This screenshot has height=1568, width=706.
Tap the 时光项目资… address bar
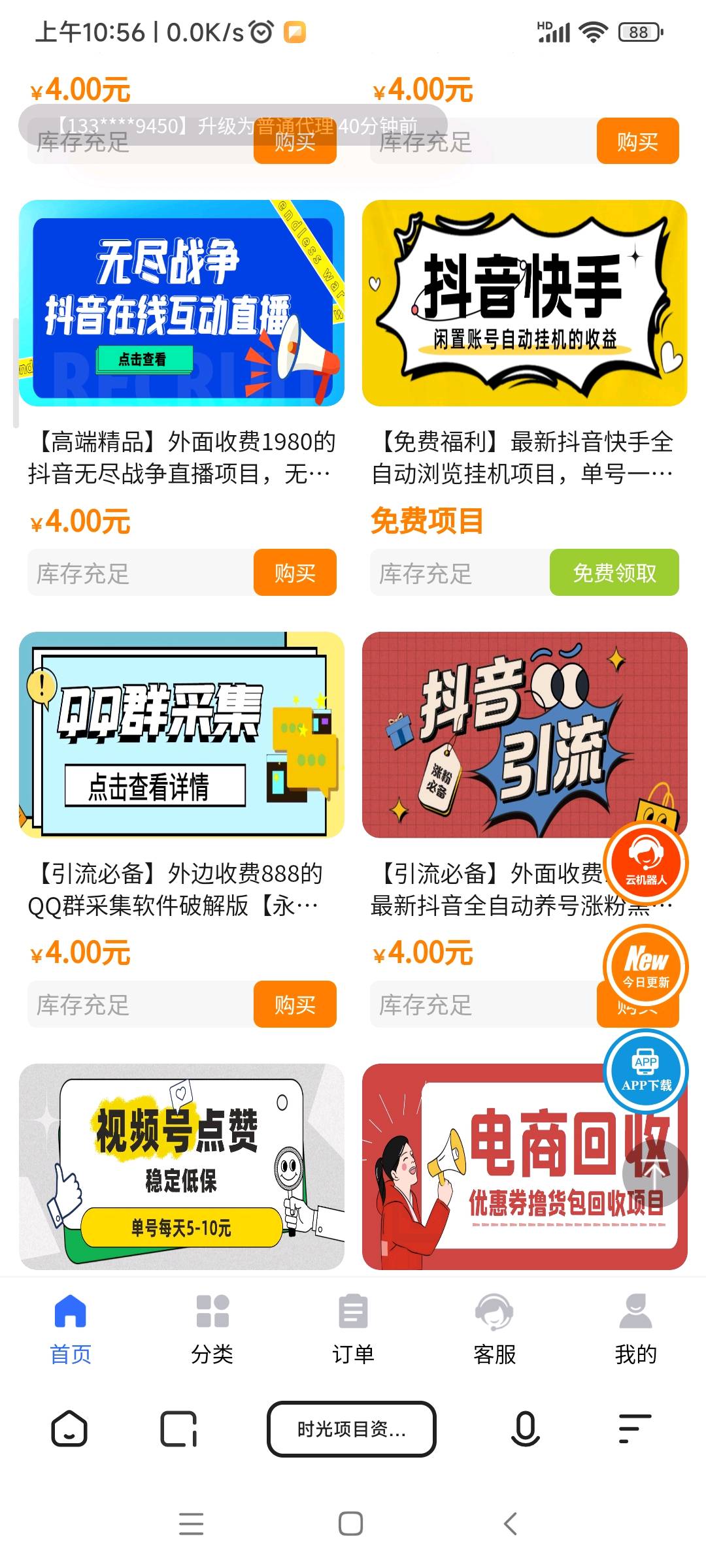tap(352, 1429)
